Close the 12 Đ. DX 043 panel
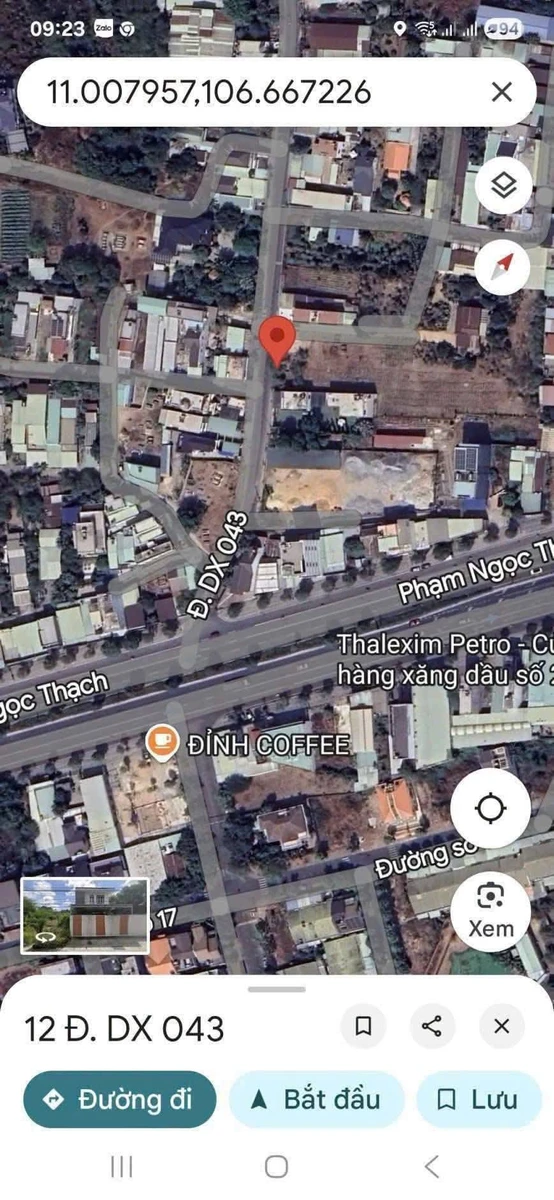 (x=502, y=1026)
